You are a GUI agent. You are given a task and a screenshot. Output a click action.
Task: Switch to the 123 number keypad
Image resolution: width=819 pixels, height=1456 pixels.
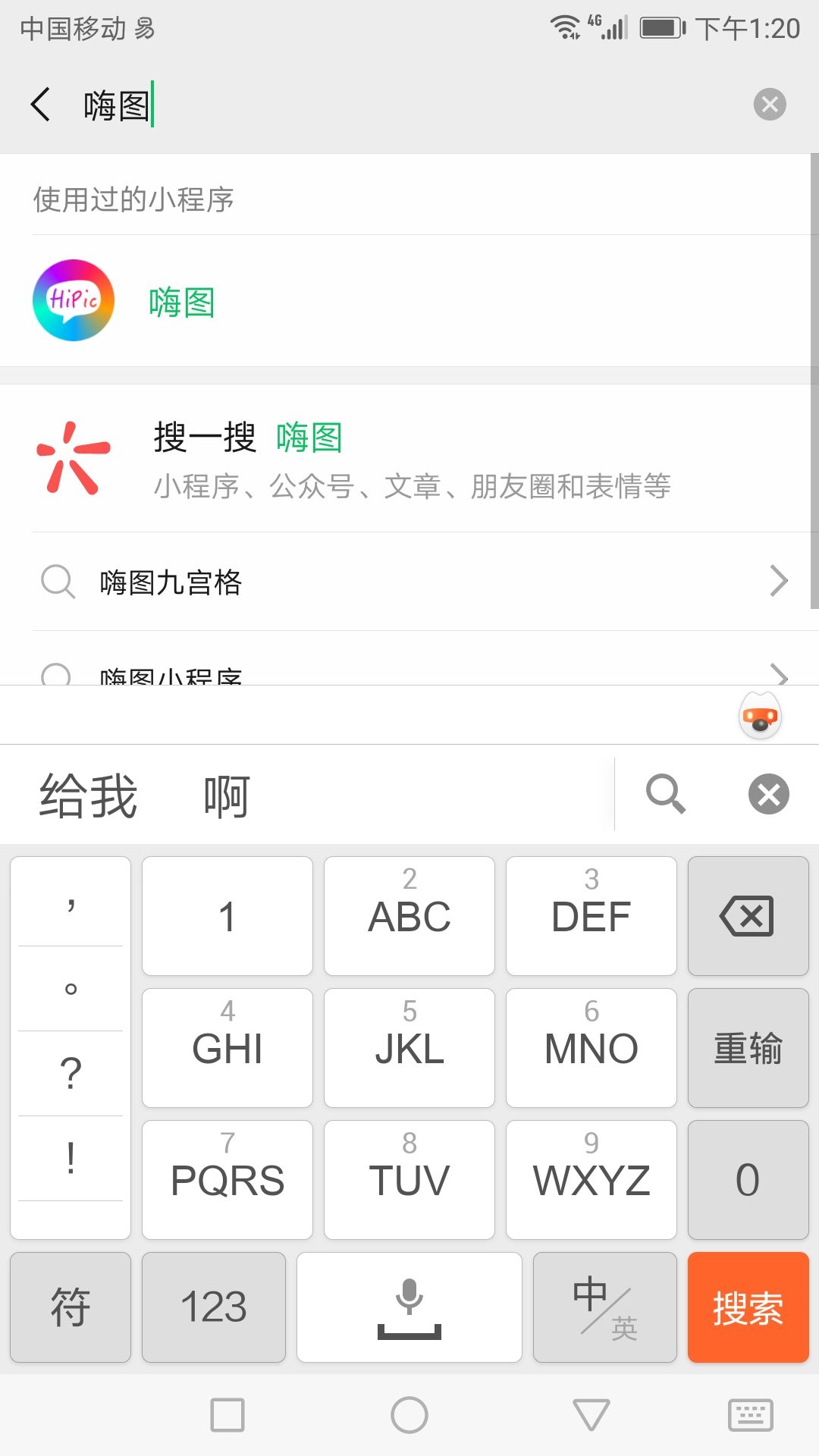click(x=215, y=1308)
